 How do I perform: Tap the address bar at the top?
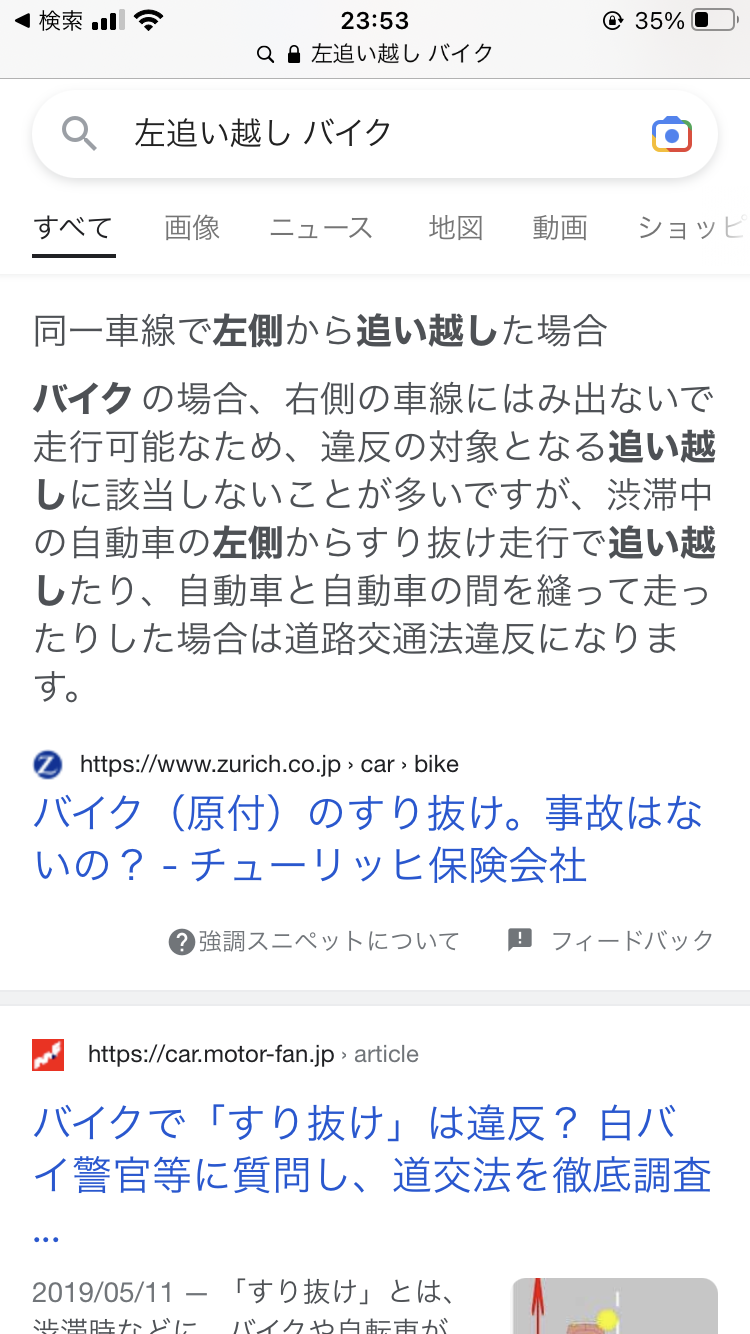(375, 54)
